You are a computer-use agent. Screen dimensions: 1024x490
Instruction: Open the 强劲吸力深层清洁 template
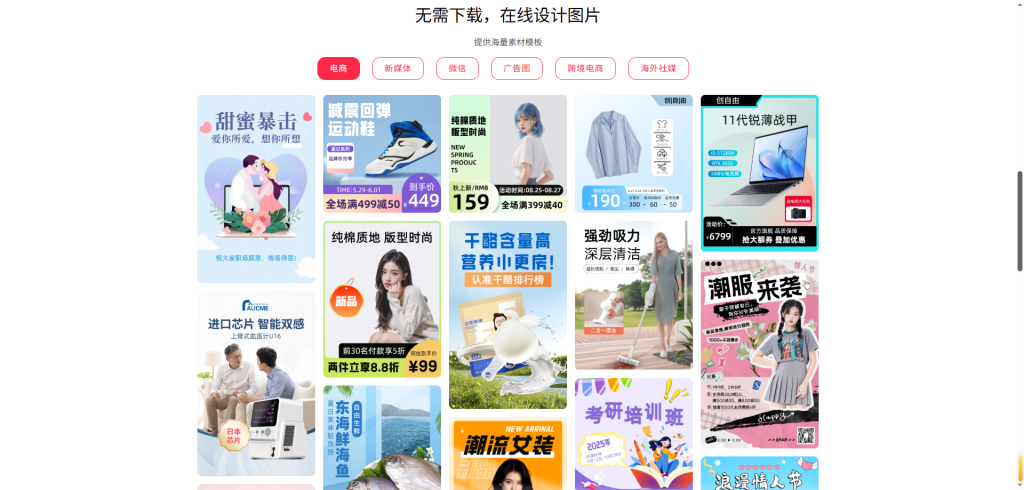point(633,295)
